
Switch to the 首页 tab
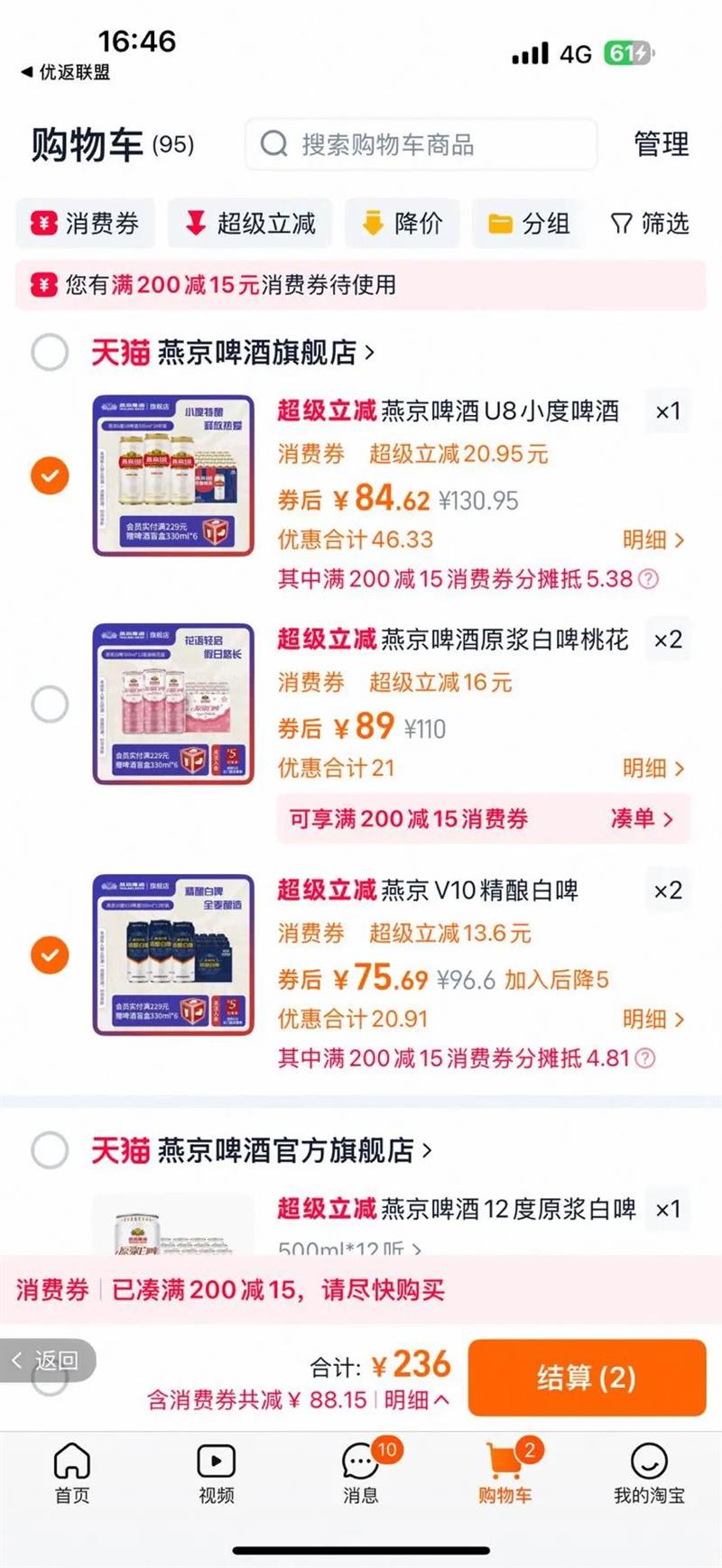pos(72,1472)
